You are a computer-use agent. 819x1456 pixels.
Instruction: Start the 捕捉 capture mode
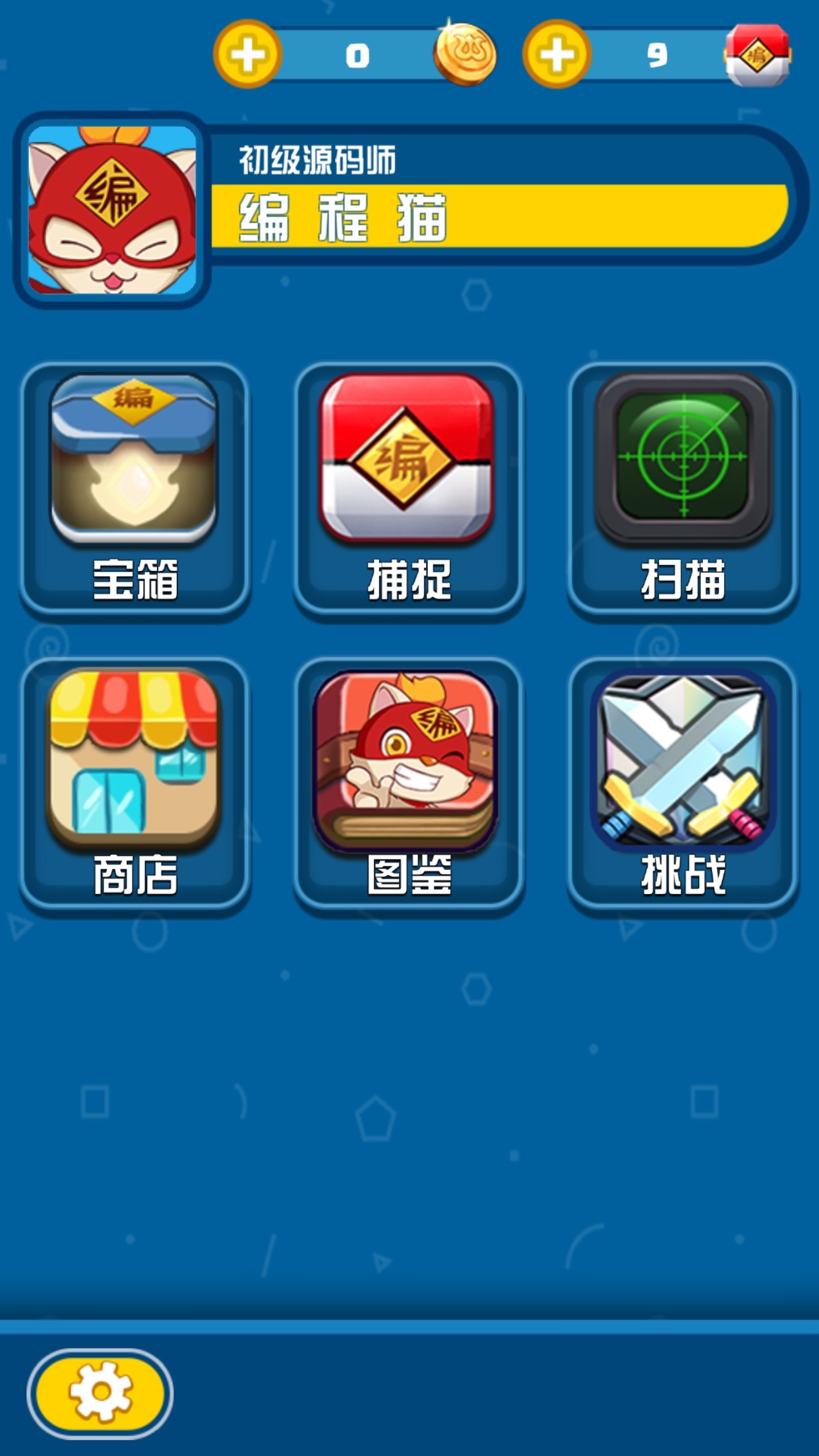(408, 488)
